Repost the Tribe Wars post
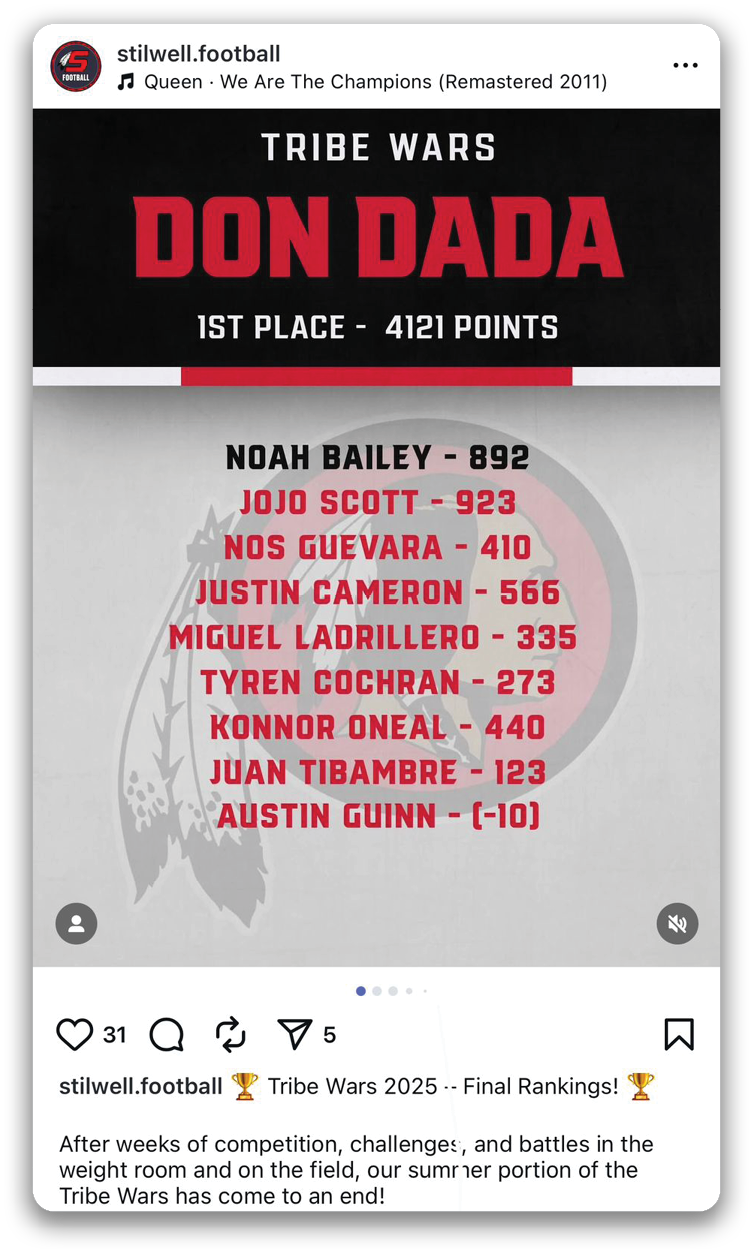This screenshot has height=1253, width=753. 231,1034
